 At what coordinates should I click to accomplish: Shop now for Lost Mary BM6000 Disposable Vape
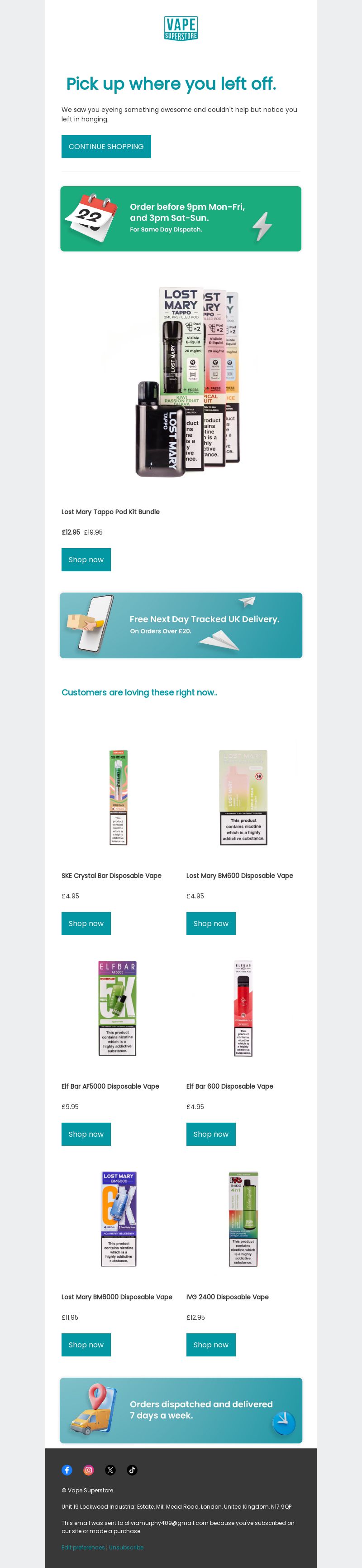click(x=86, y=1345)
